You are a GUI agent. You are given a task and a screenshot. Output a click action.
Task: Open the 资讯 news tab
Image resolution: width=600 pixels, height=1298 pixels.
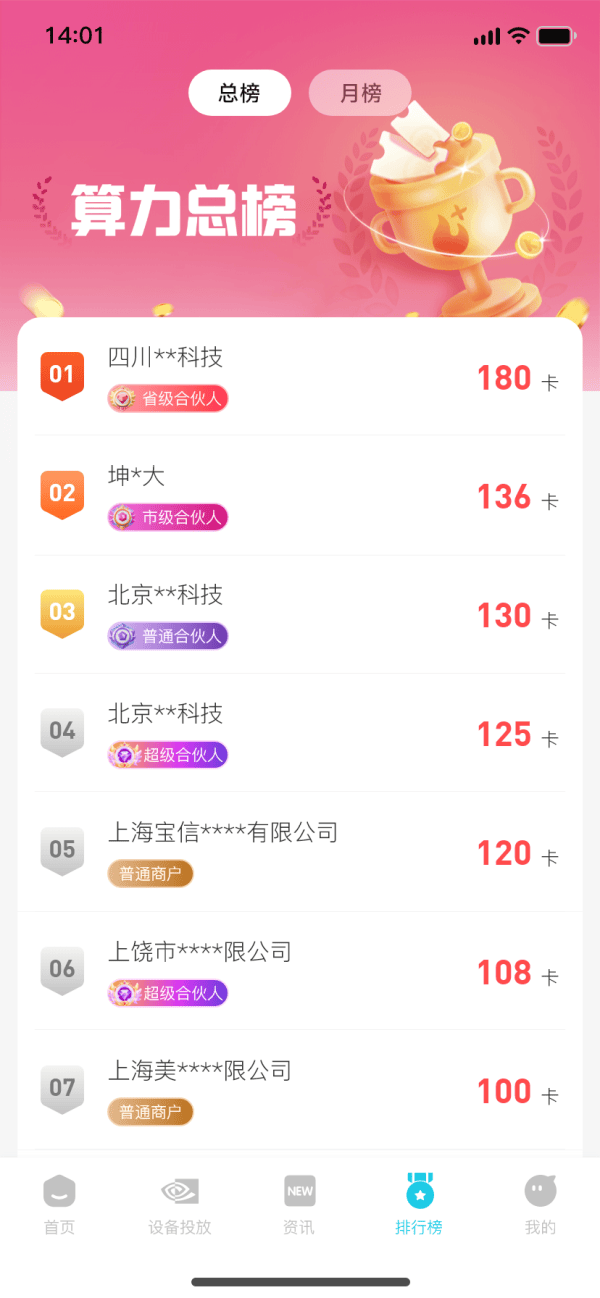pyautogui.click(x=299, y=1204)
